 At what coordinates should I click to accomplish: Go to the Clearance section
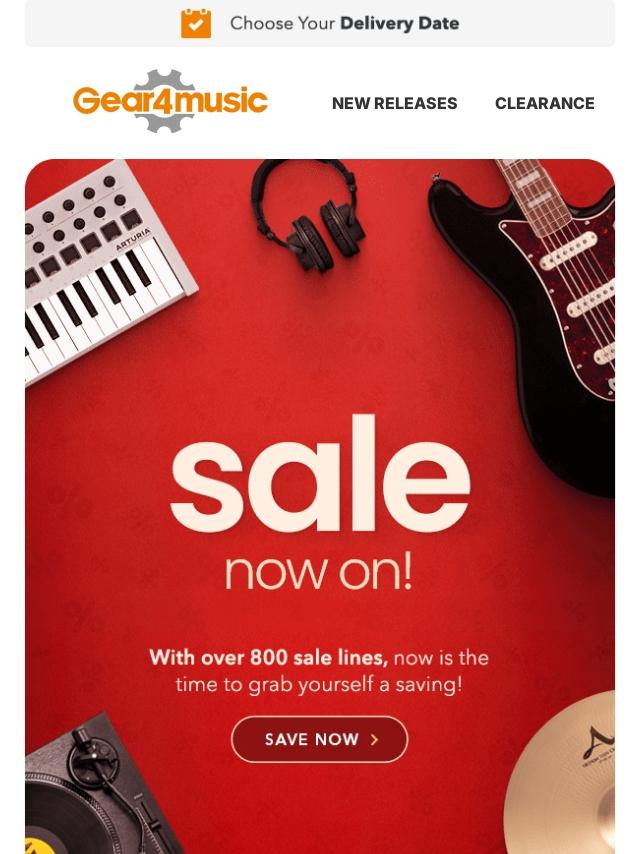pyautogui.click(x=544, y=104)
